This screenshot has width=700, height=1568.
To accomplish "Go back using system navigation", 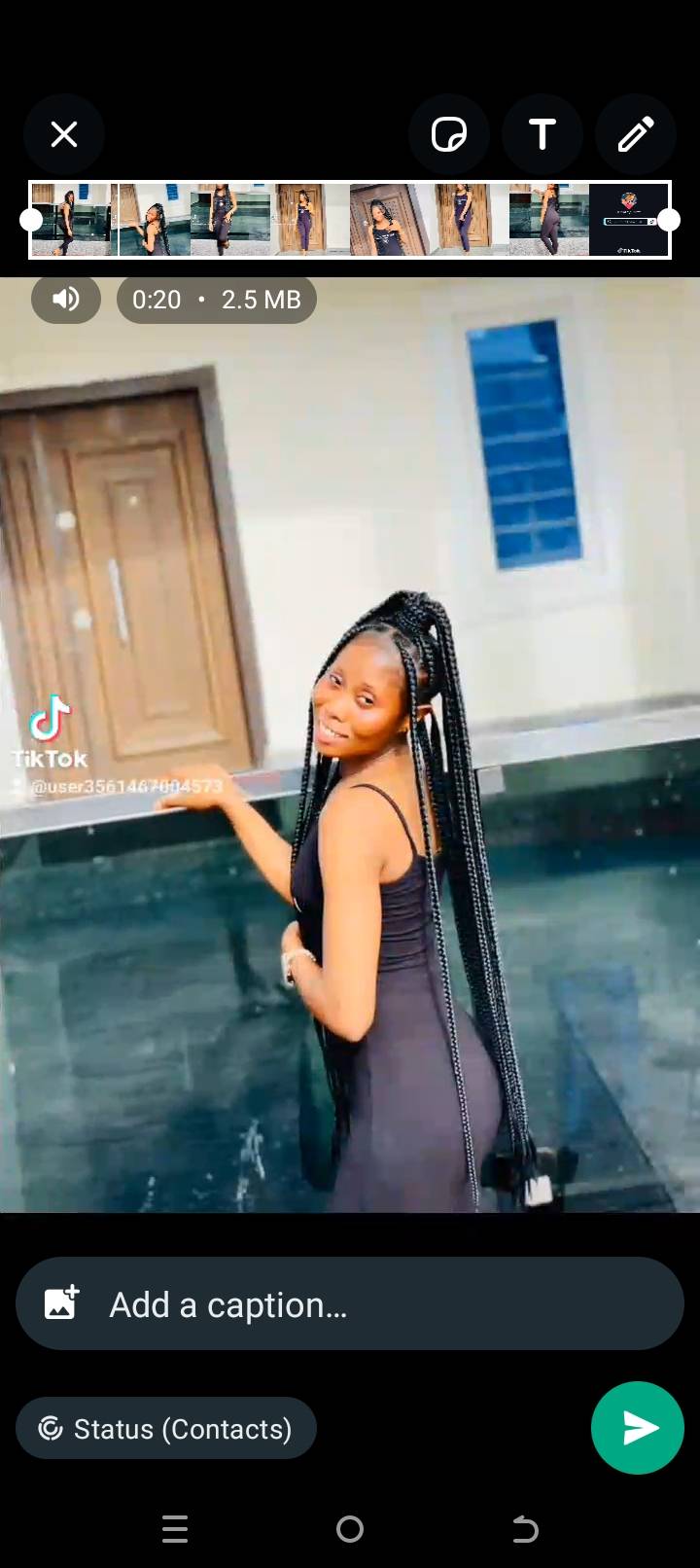I will click(x=525, y=1529).
